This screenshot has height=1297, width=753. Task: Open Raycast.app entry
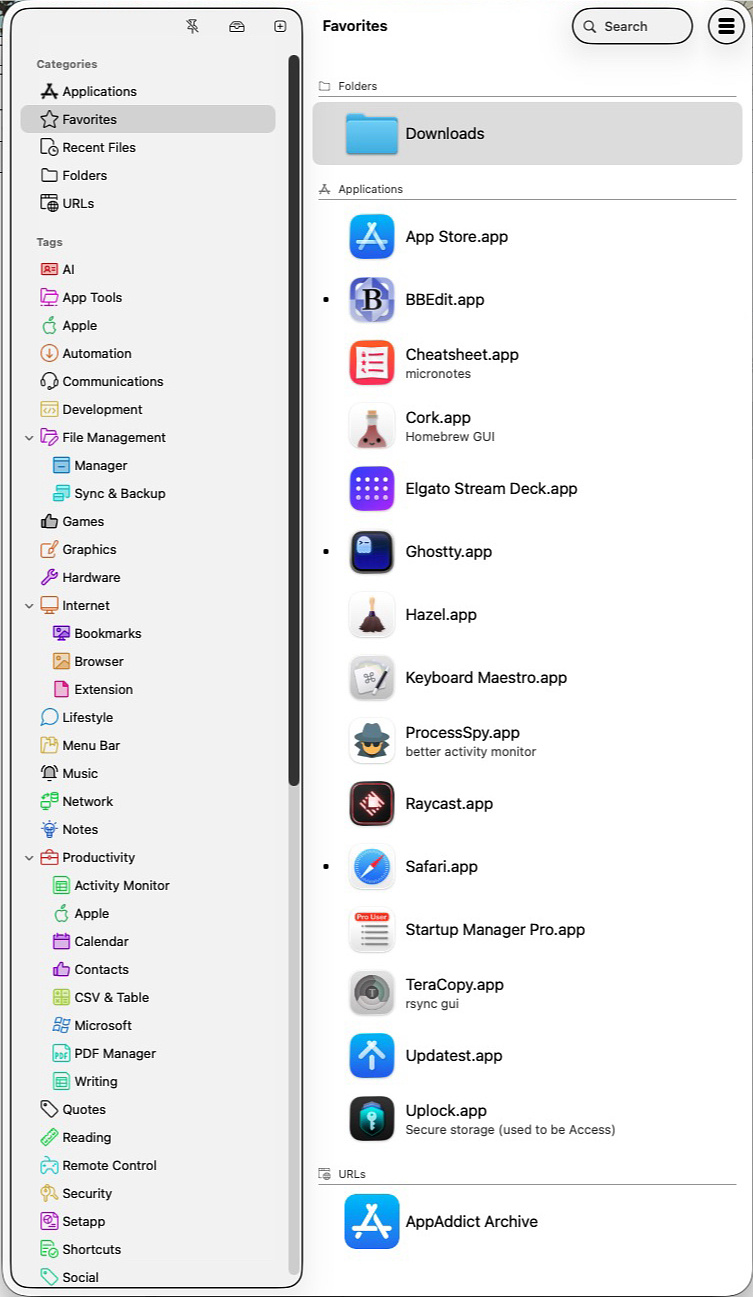pyautogui.click(x=448, y=803)
